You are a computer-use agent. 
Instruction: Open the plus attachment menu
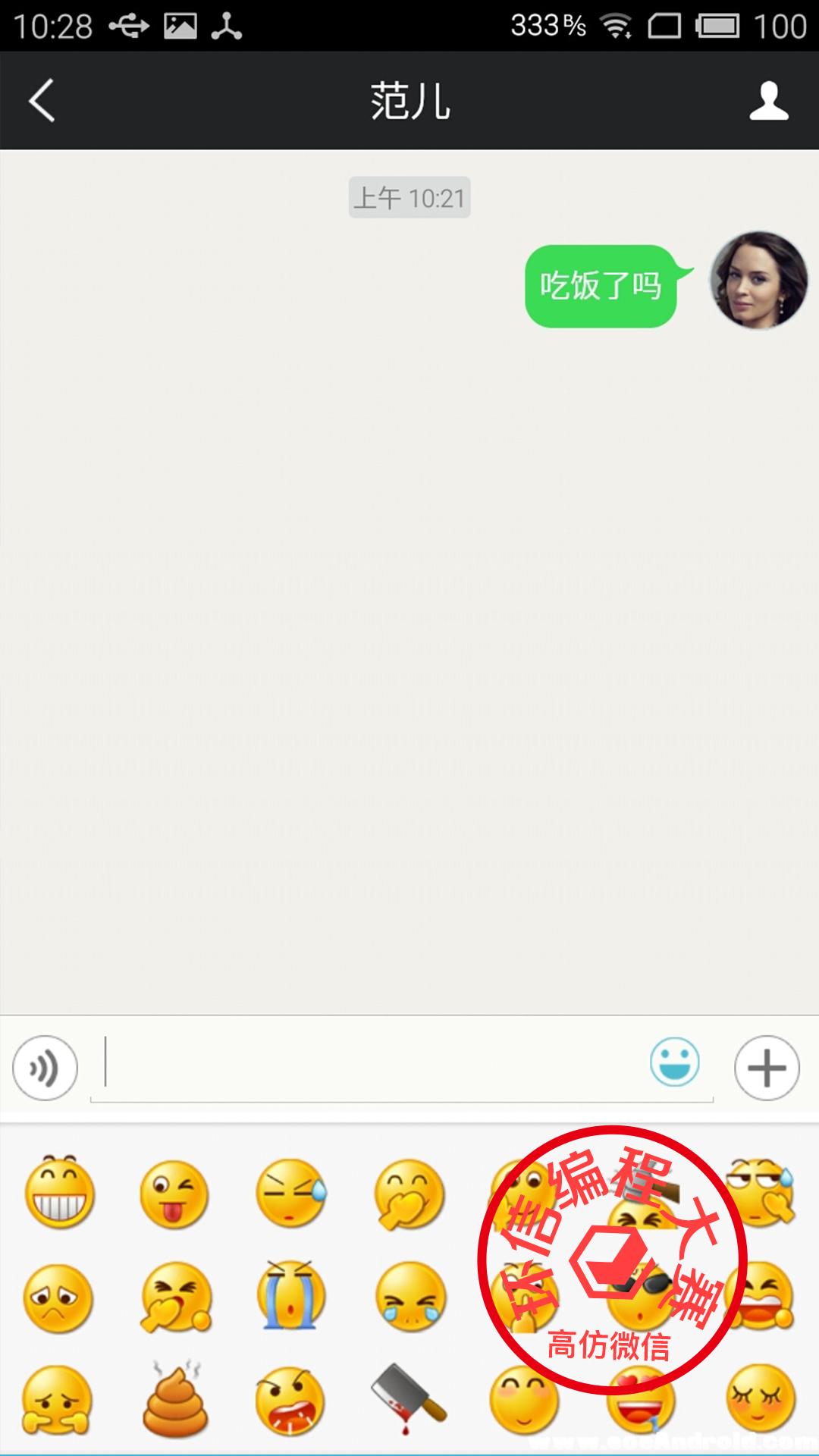tap(767, 1068)
